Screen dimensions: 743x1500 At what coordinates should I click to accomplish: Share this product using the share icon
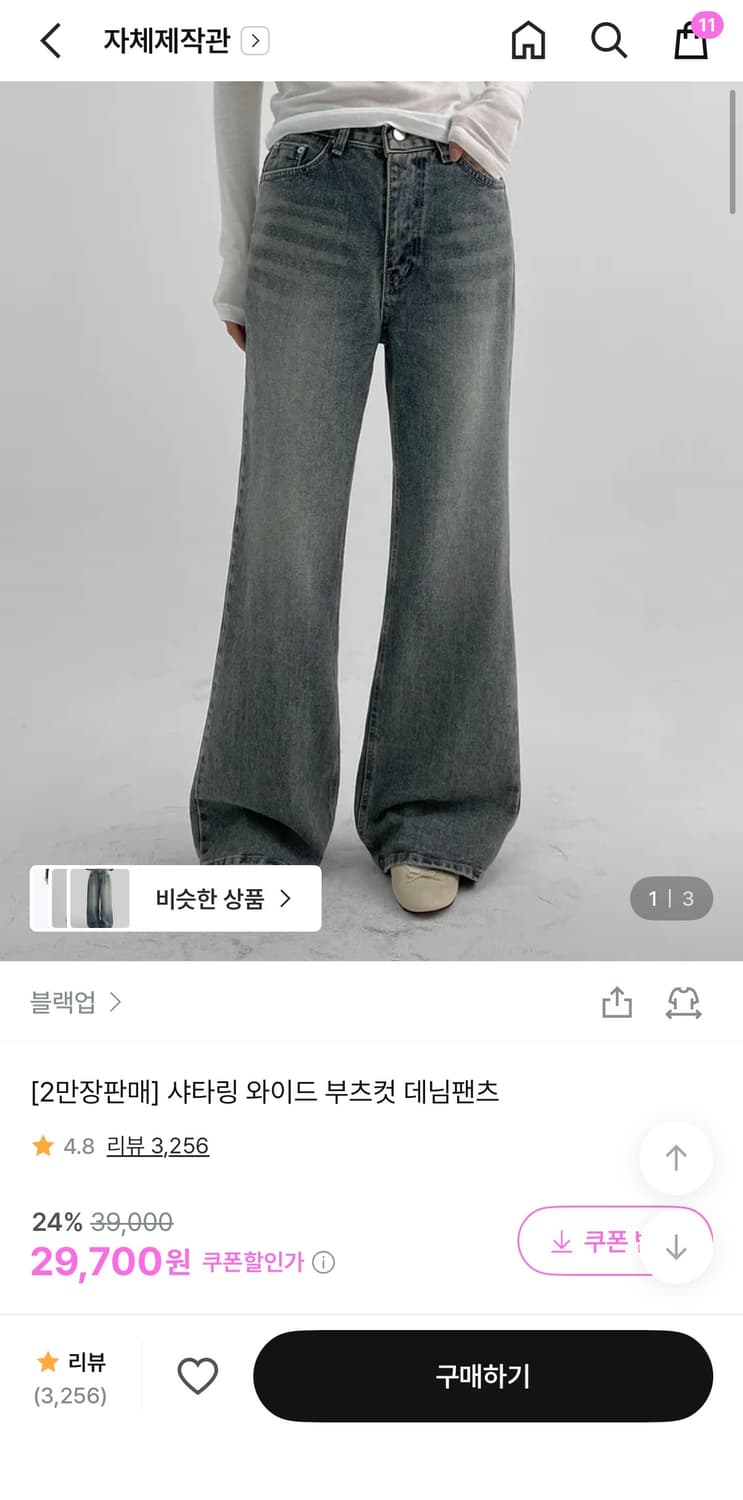pyautogui.click(x=617, y=1002)
